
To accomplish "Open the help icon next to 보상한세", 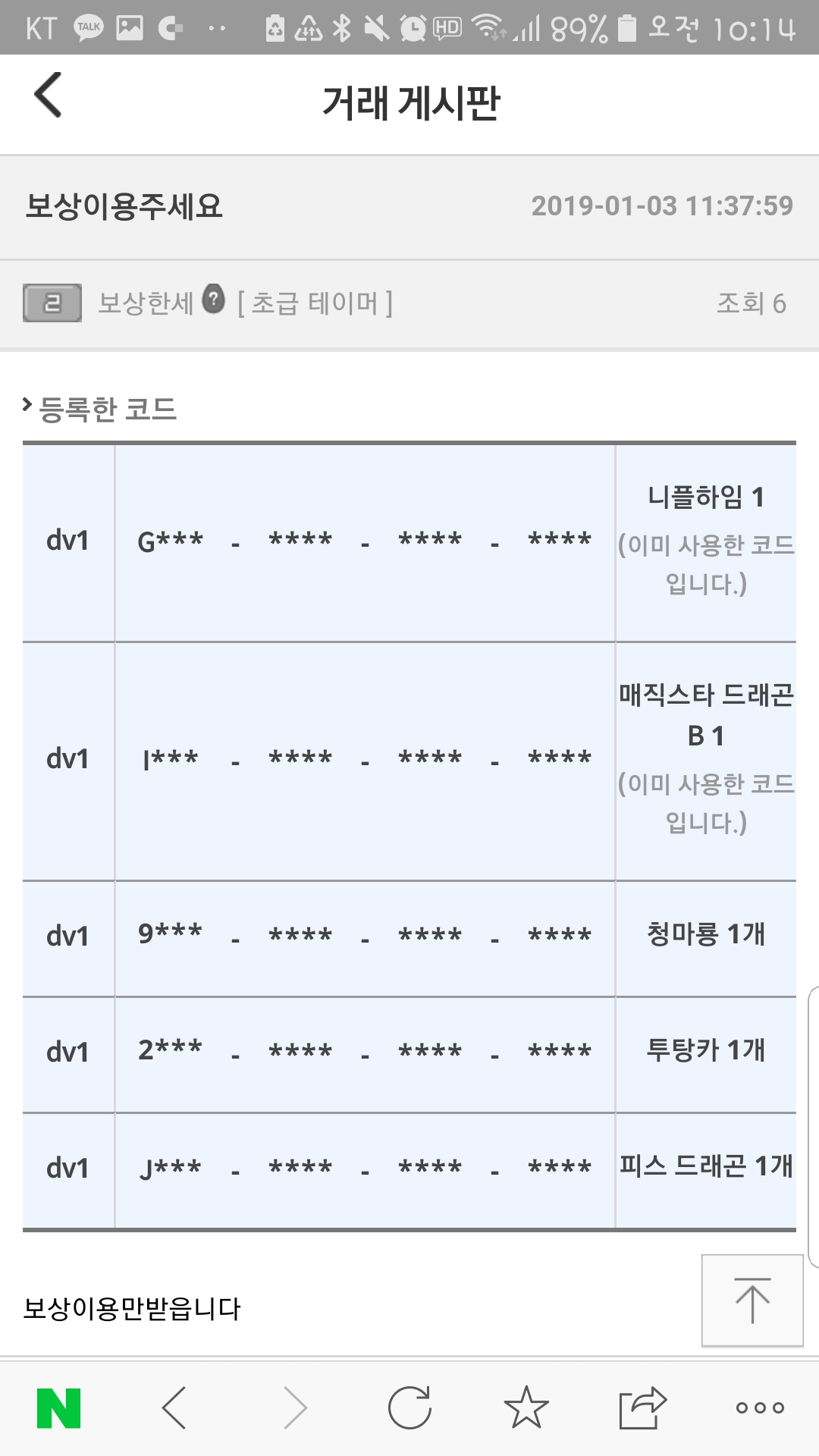I will [x=214, y=300].
